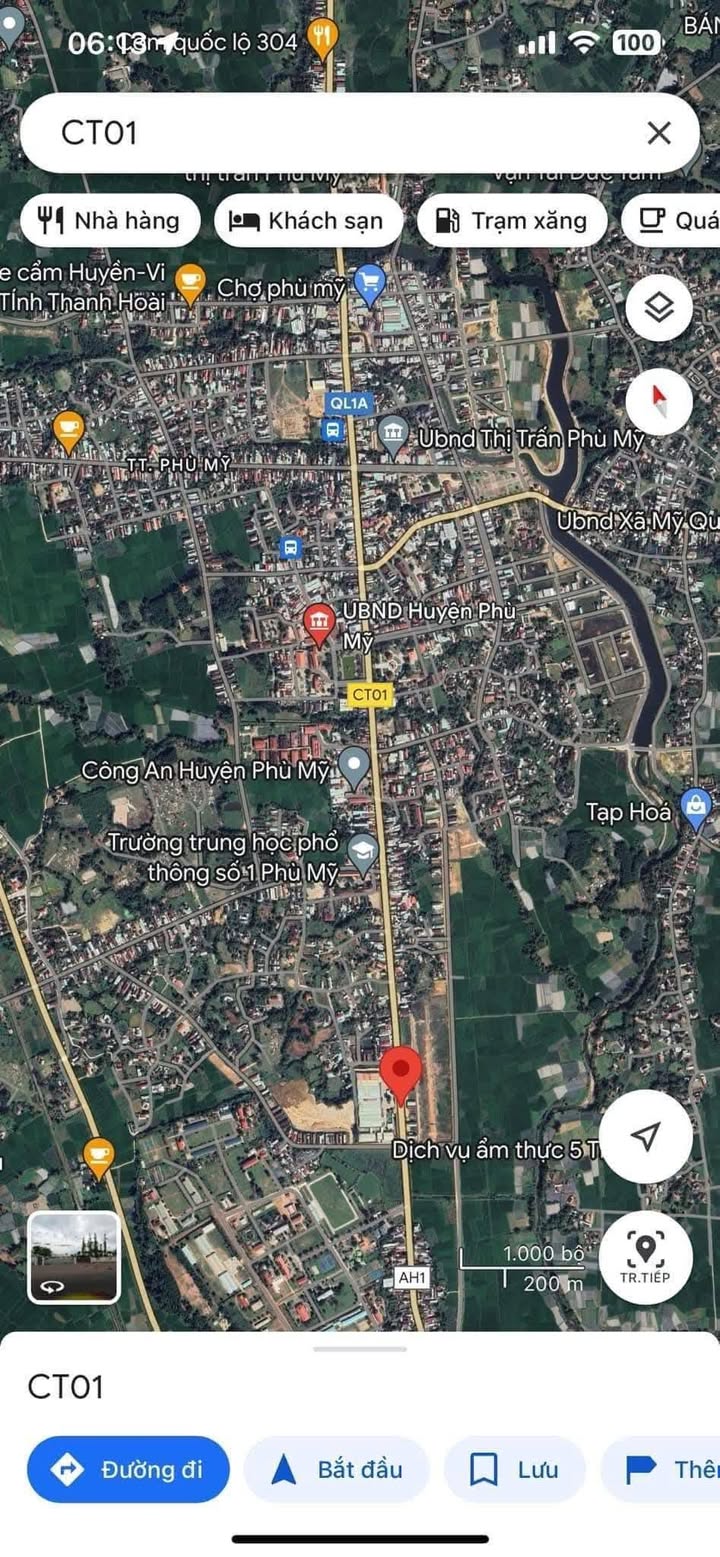The height and width of the screenshot is (1557, 720).
Task: Filter by Khách sạn chip
Action: (x=307, y=221)
